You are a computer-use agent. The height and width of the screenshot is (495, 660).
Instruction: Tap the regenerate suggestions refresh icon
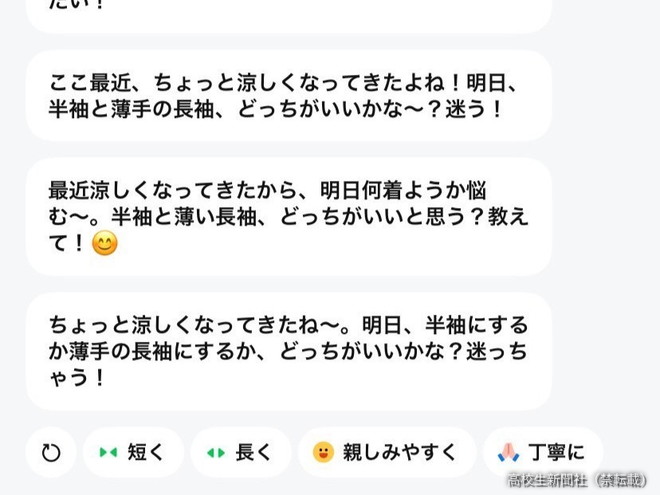[51, 453]
